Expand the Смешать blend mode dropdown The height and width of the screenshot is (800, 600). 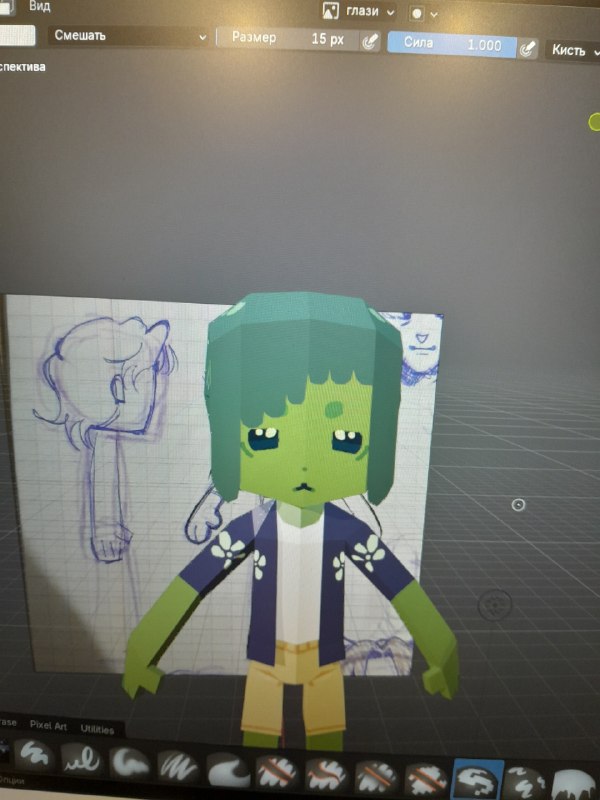point(129,36)
